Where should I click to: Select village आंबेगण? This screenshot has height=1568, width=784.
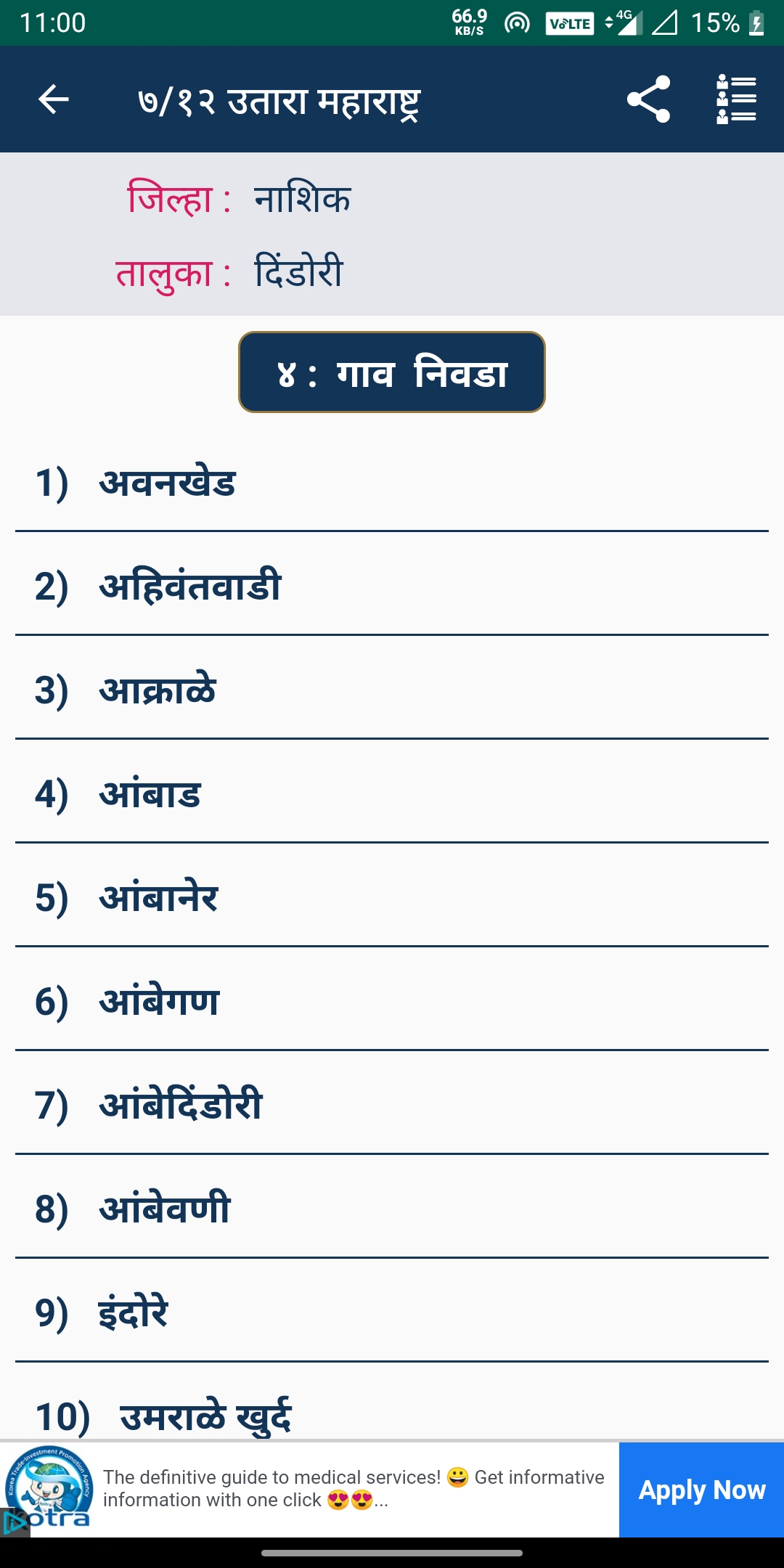[x=159, y=1002]
